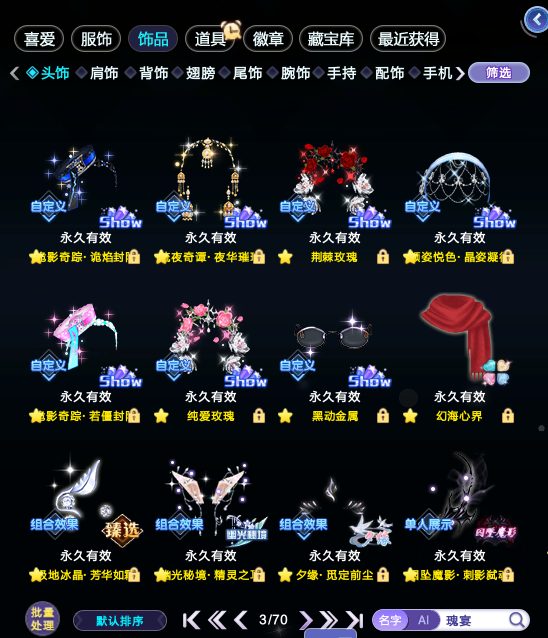Switch to the 服饰 tab
The image size is (548, 638).
point(96,39)
